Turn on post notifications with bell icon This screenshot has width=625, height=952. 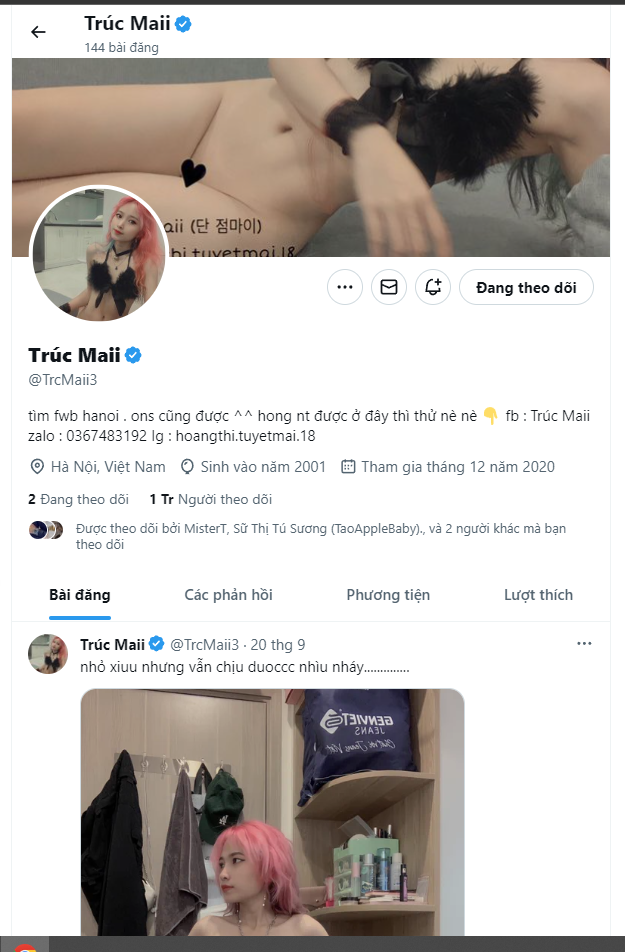point(433,287)
